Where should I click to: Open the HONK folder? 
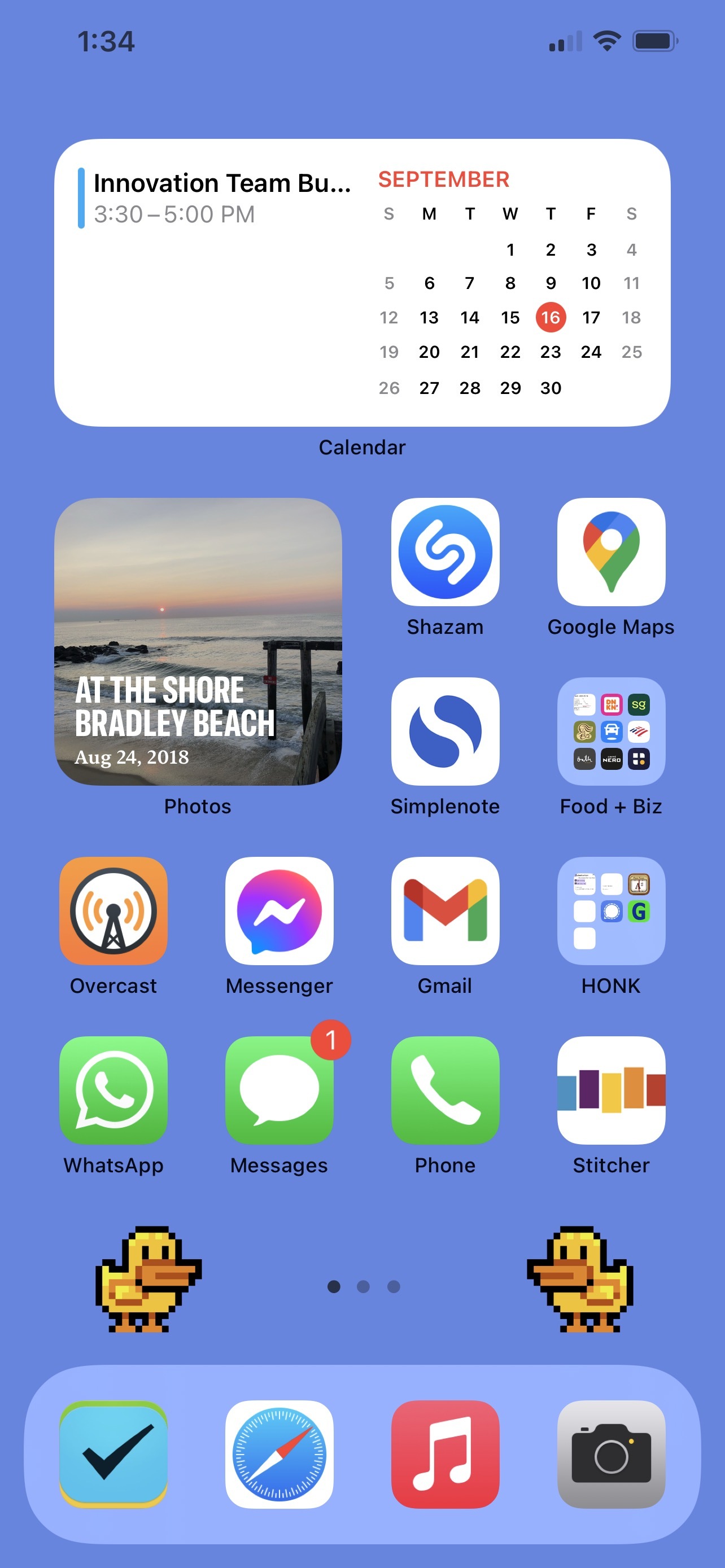click(x=611, y=910)
